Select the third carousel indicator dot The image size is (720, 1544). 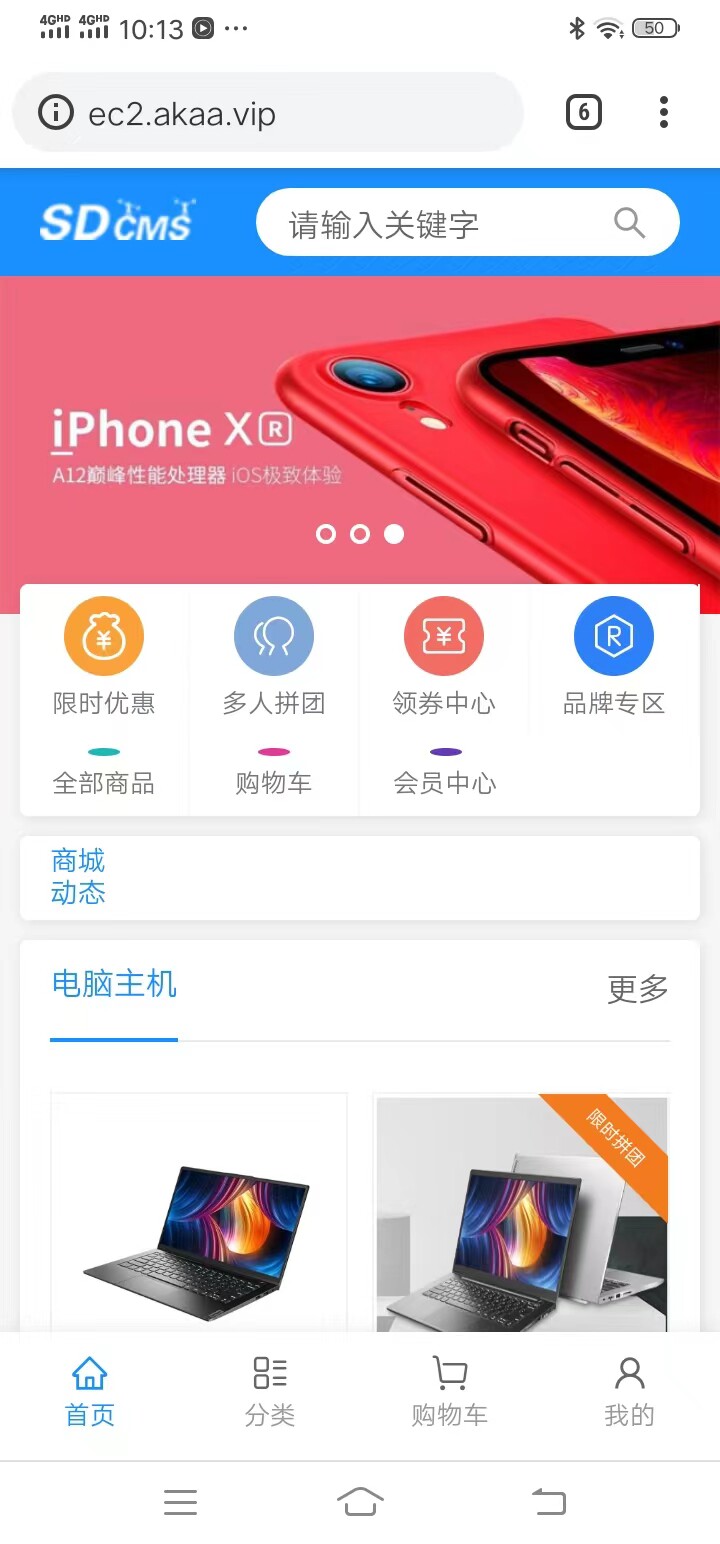click(x=394, y=534)
